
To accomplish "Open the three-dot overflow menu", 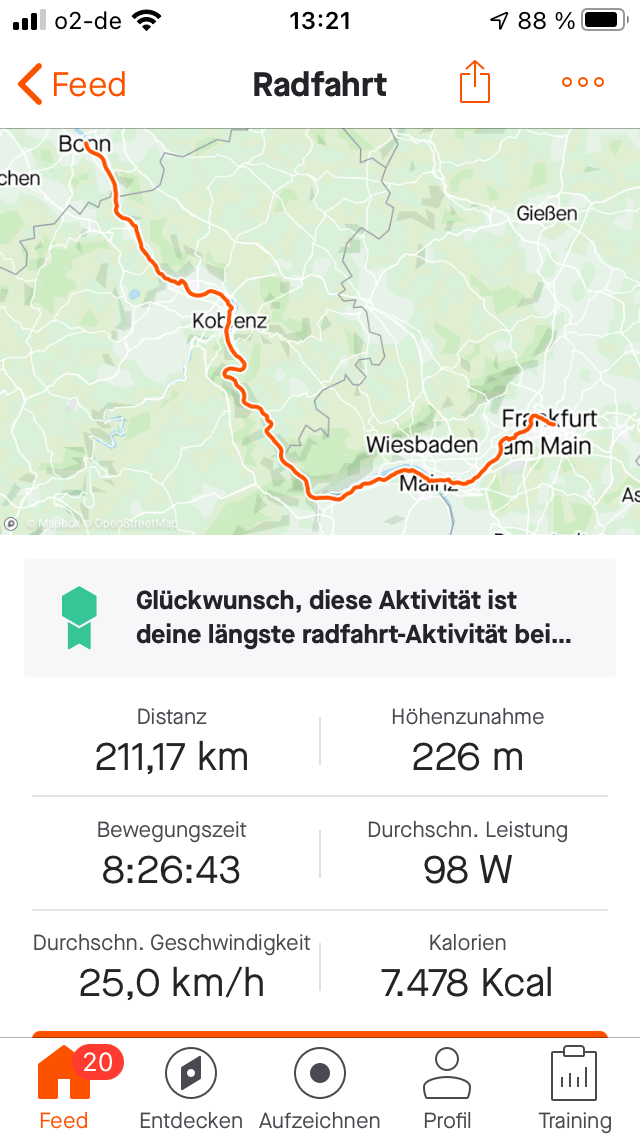I will point(583,83).
